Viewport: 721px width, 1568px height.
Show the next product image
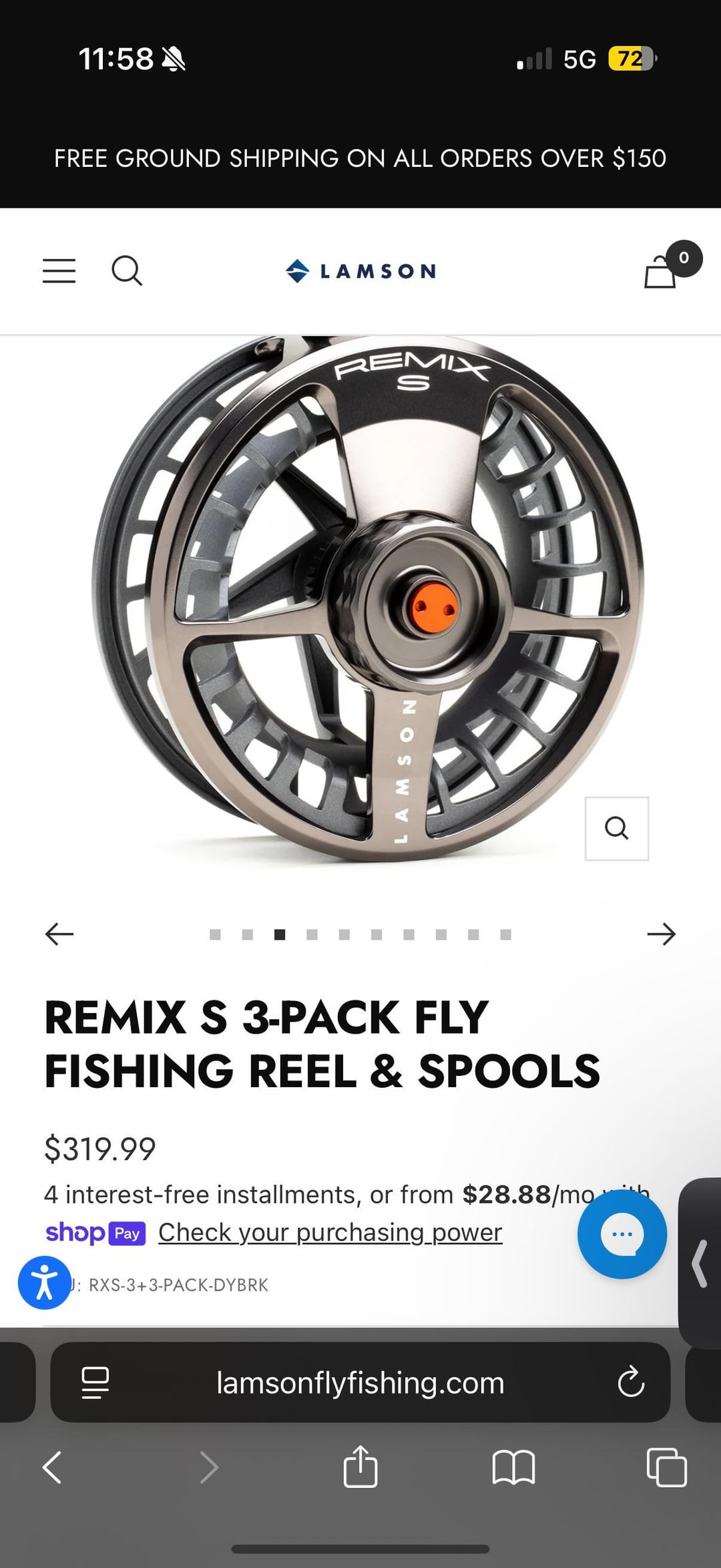pyautogui.click(x=661, y=934)
